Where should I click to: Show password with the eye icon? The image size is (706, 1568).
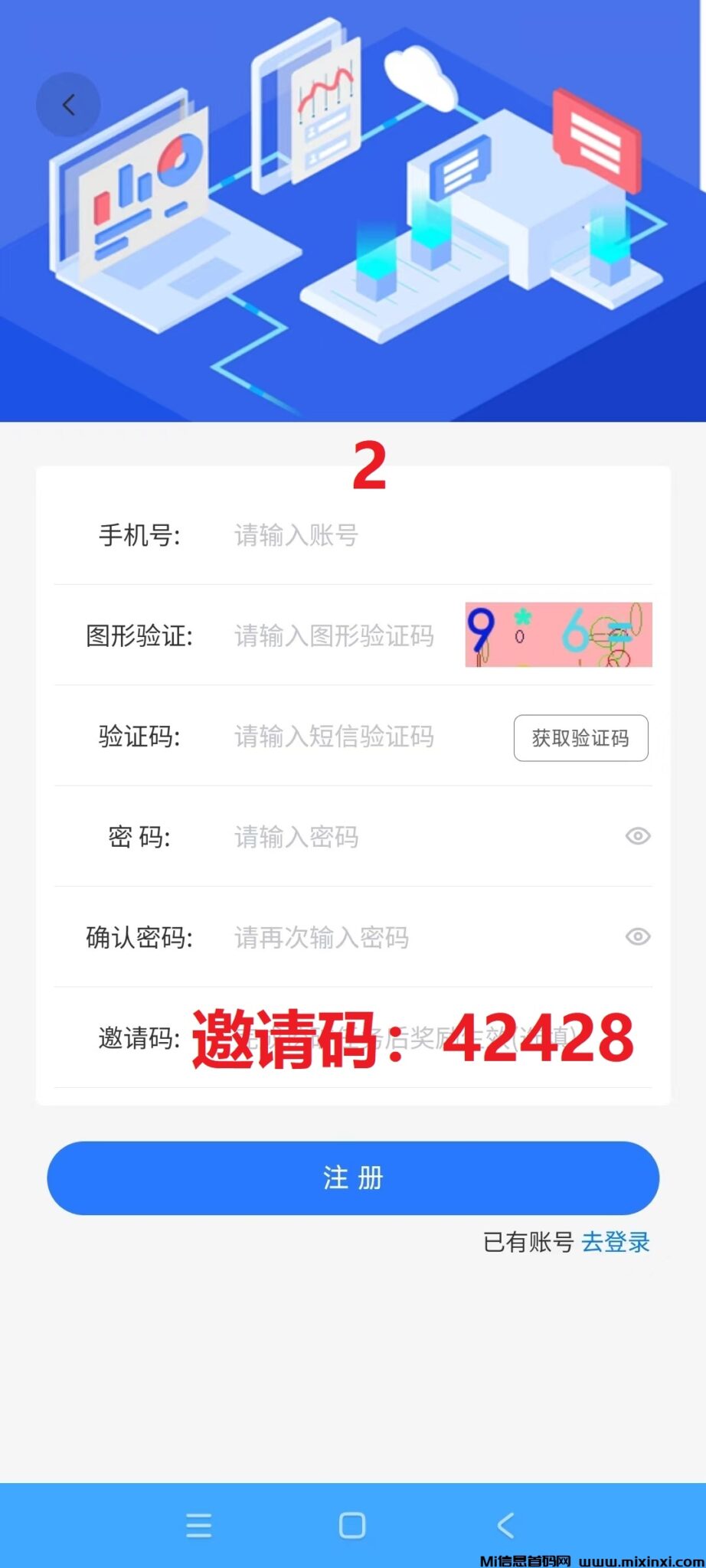click(638, 836)
